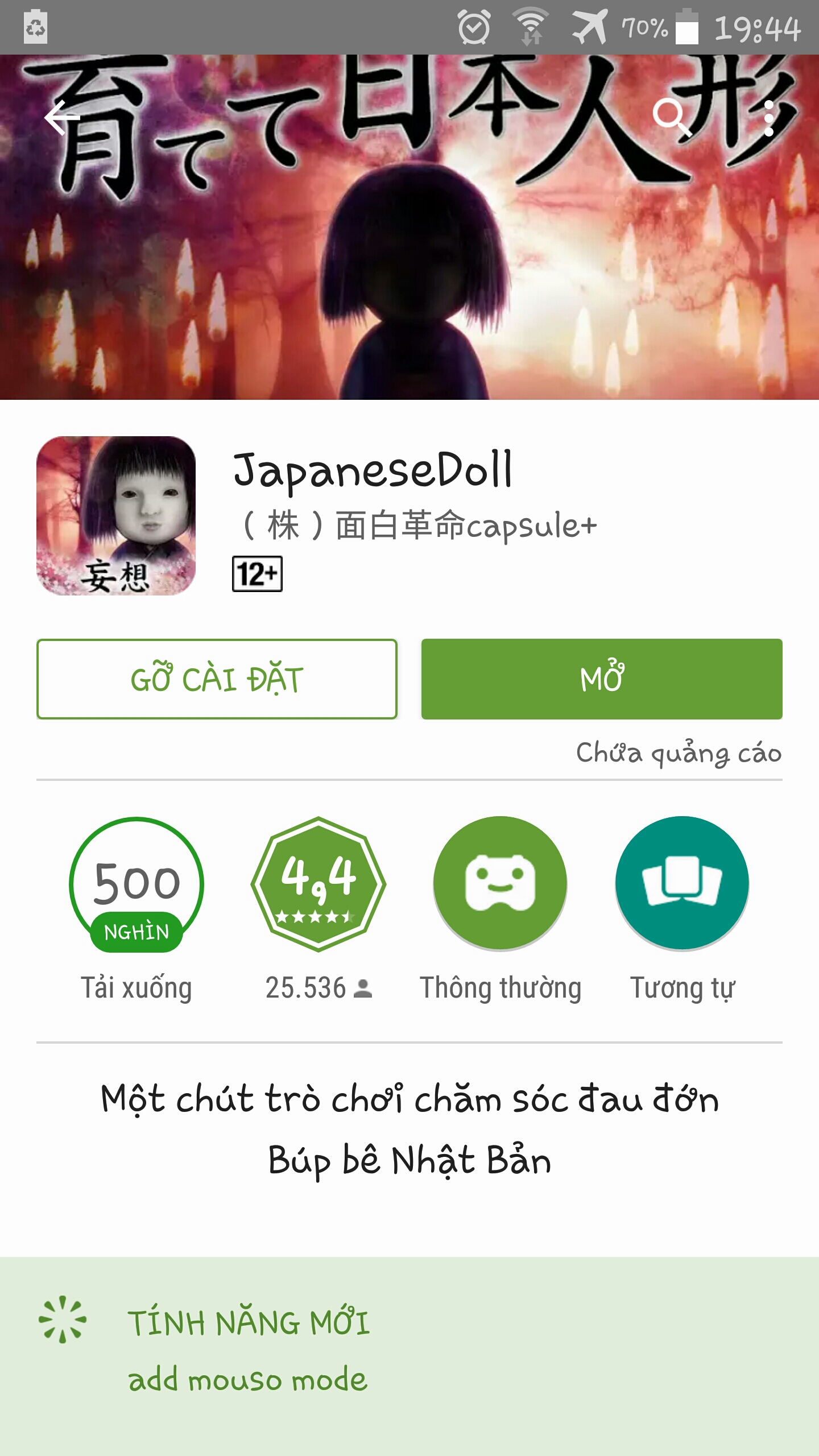Open the Thông thường category badge
The height and width of the screenshot is (1456, 819).
click(x=500, y=884)
